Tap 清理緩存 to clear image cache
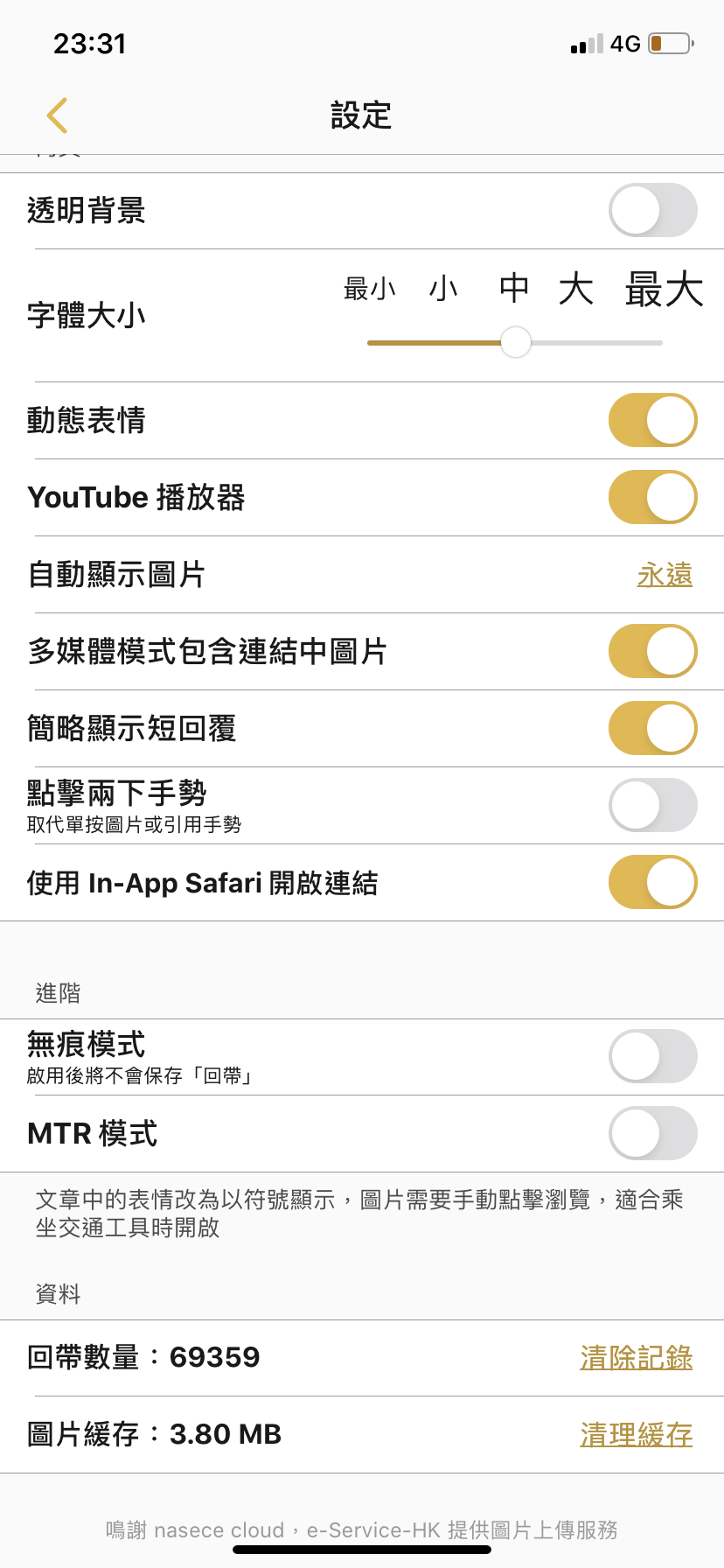Screen dimensions: 724x1568 click(x=637, y=1434)
